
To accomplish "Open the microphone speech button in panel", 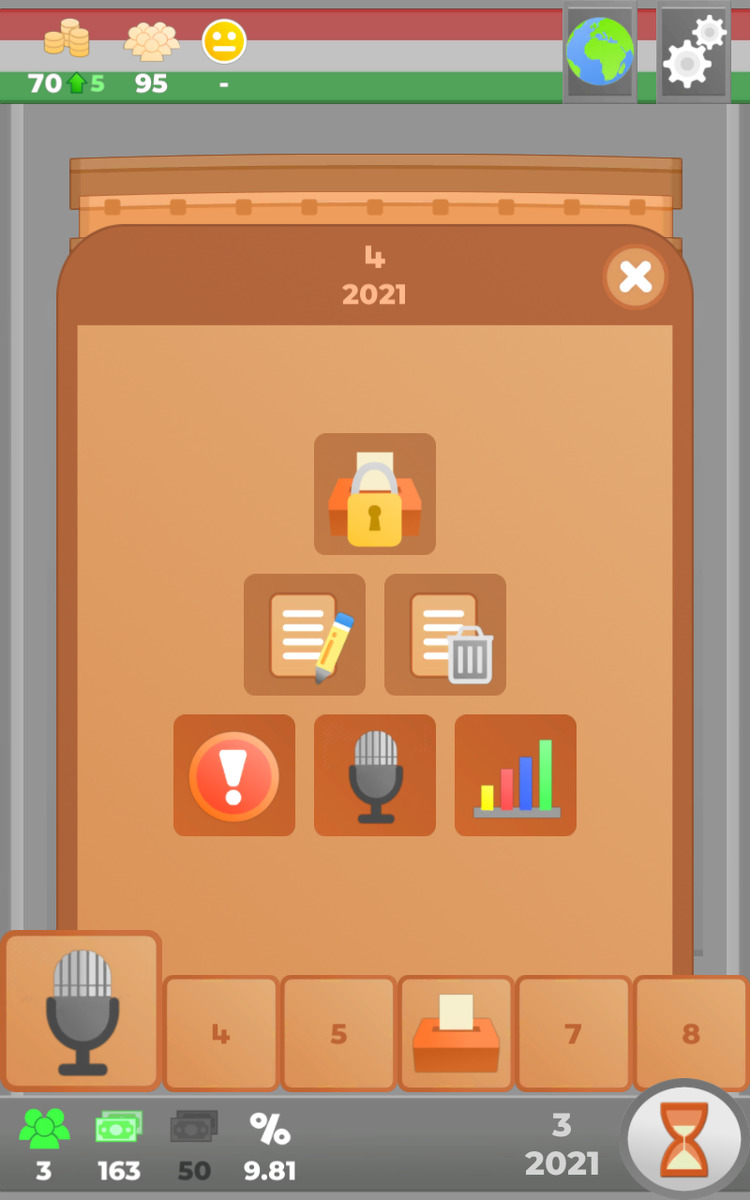I will point(375,775).
